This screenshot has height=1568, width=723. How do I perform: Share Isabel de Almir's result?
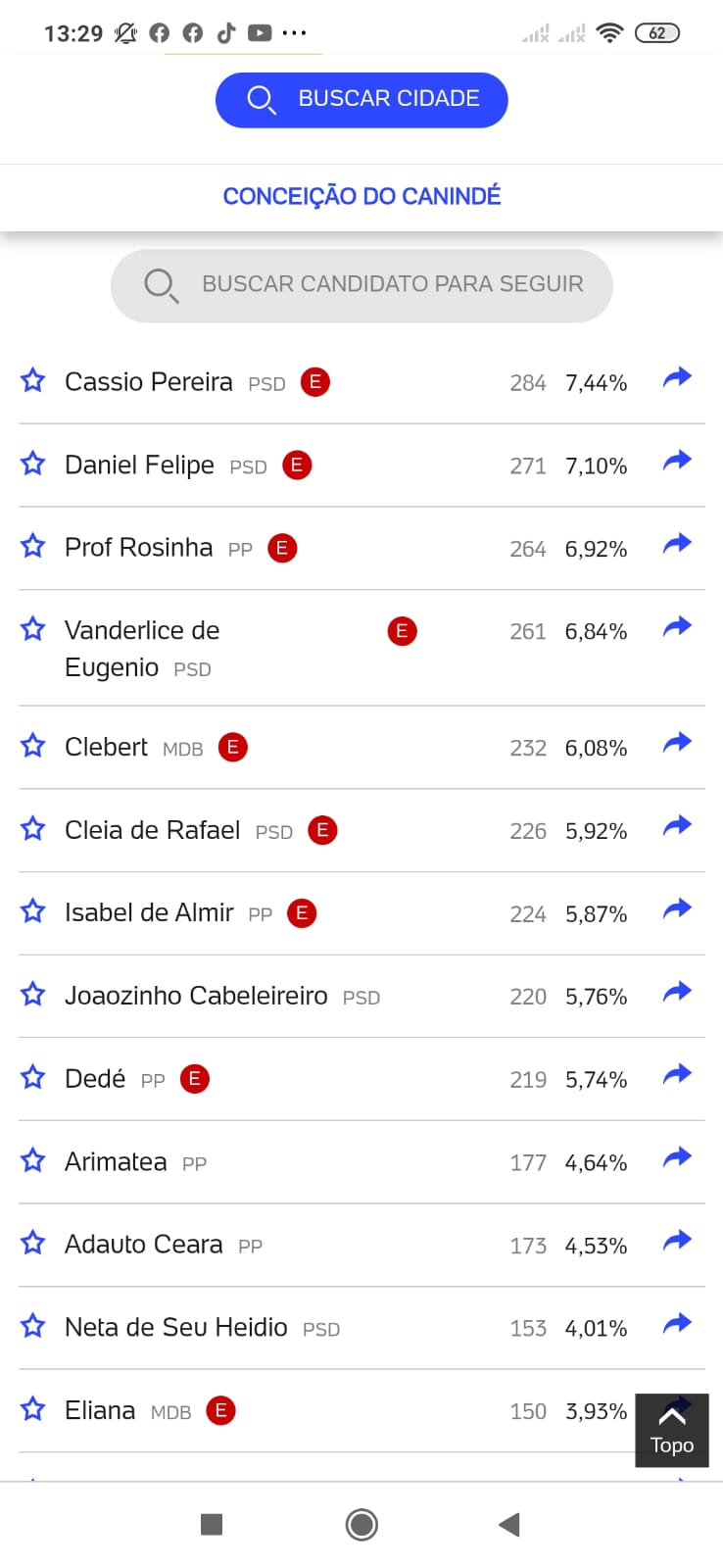tap(677, 909)
